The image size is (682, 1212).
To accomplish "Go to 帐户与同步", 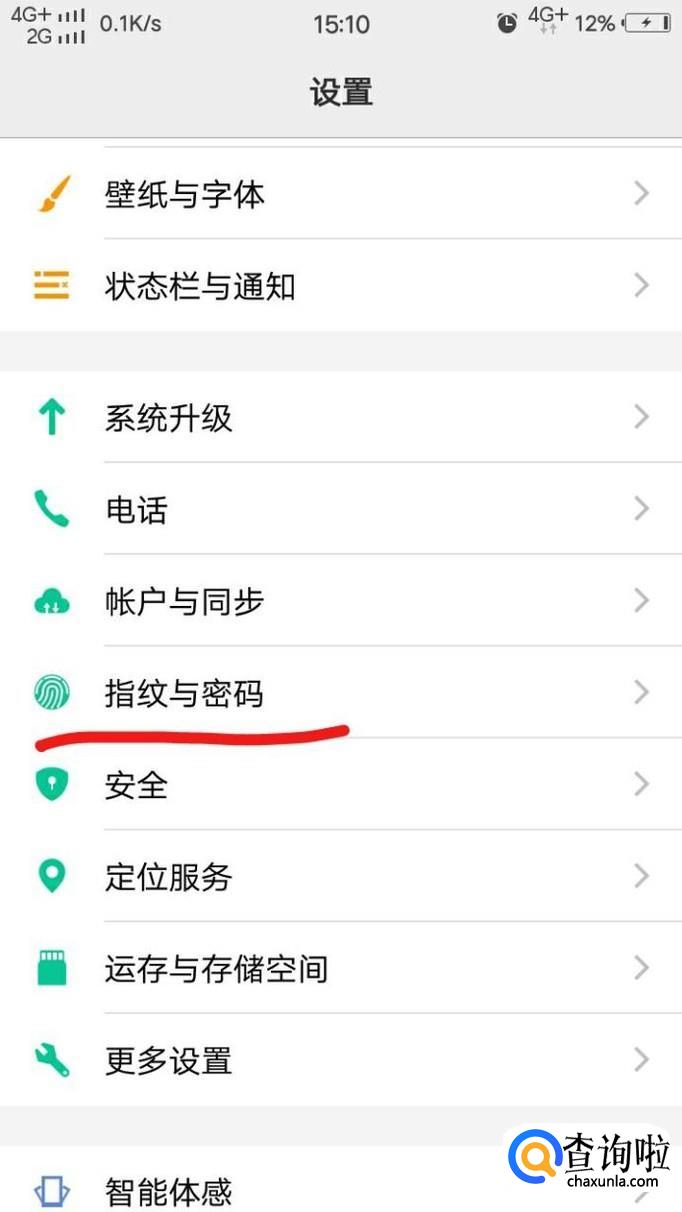I will point(340,601).
